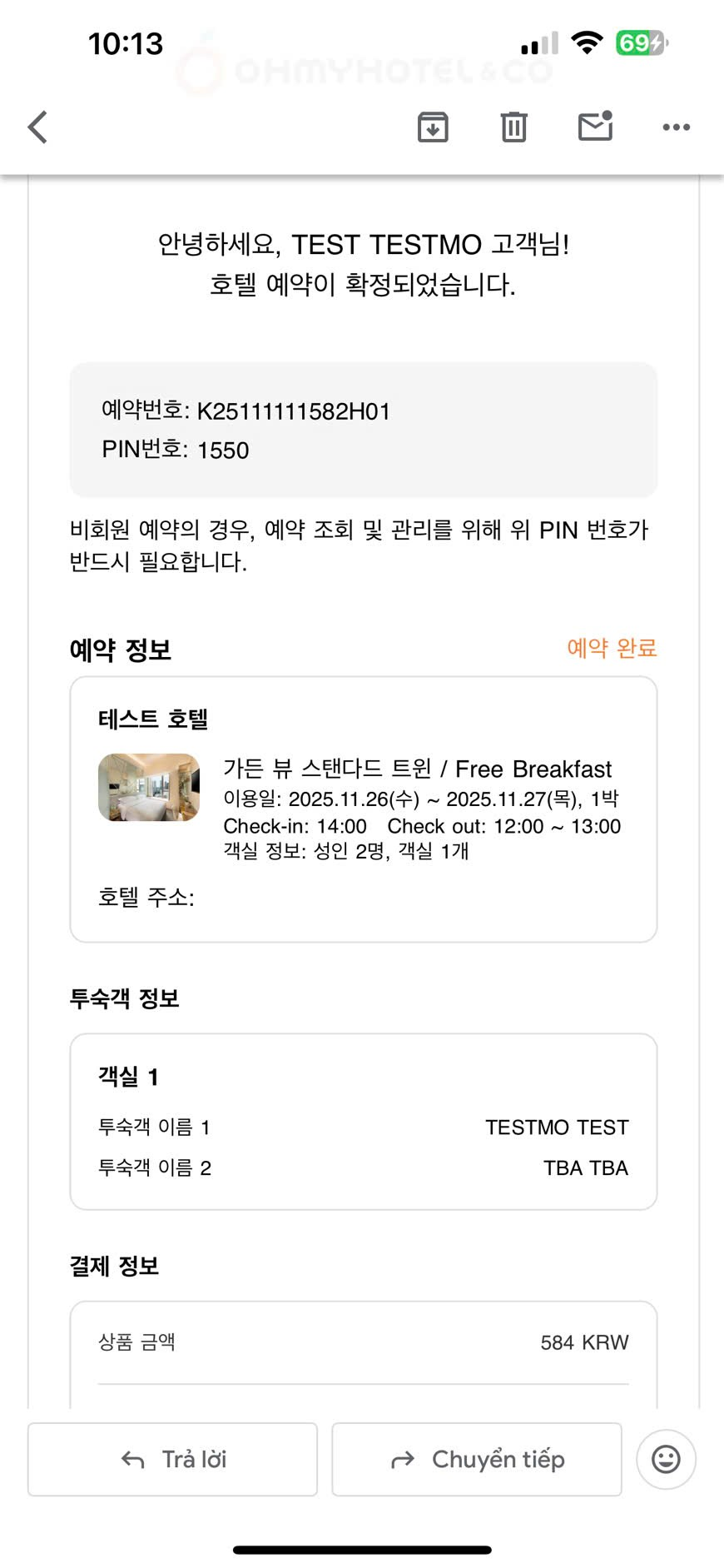This screenshot has width=724, height=1568.
Task: Mark this email as unread
Action: 595,127
